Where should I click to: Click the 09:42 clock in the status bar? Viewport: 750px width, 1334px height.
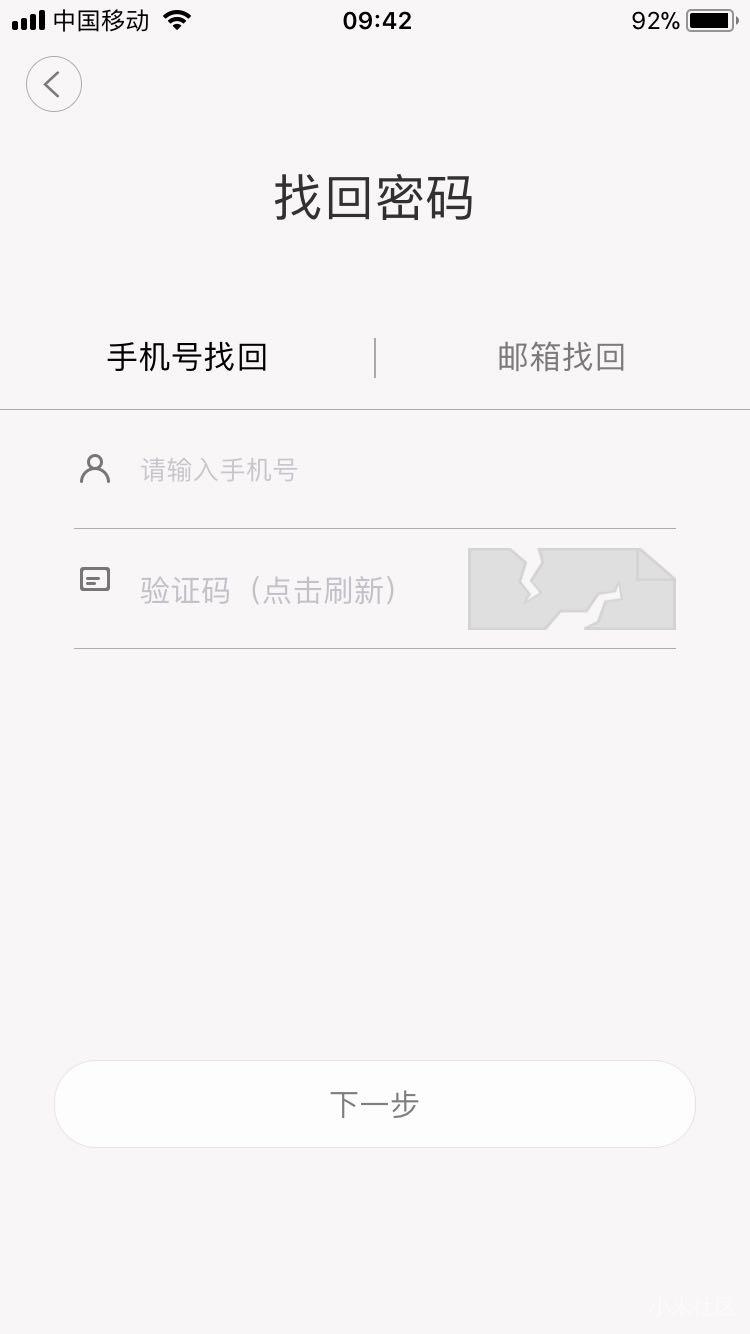click(x=375, y=20)
